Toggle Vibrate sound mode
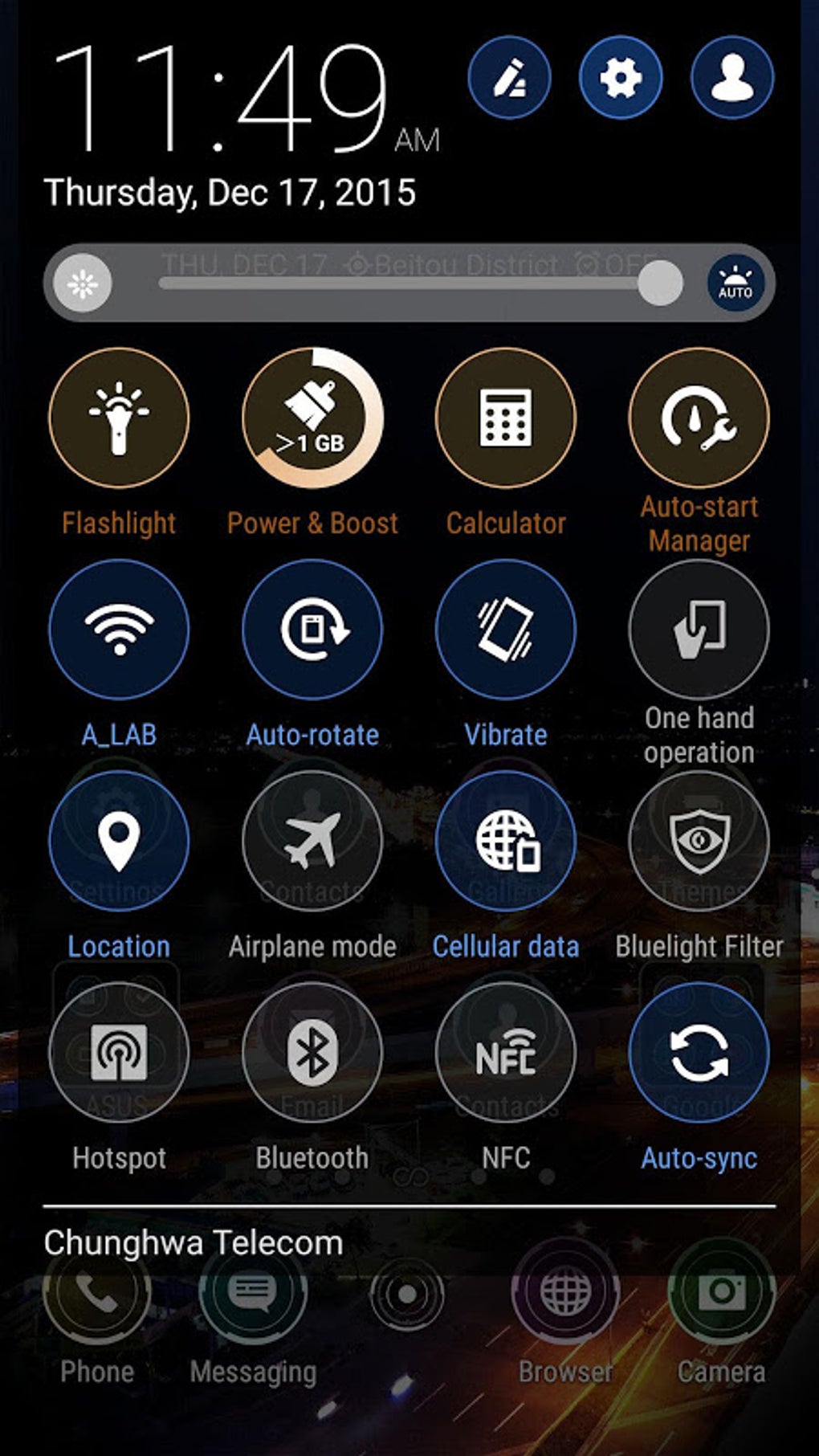This screenshot has width=819, height=1456. [506, 629]
